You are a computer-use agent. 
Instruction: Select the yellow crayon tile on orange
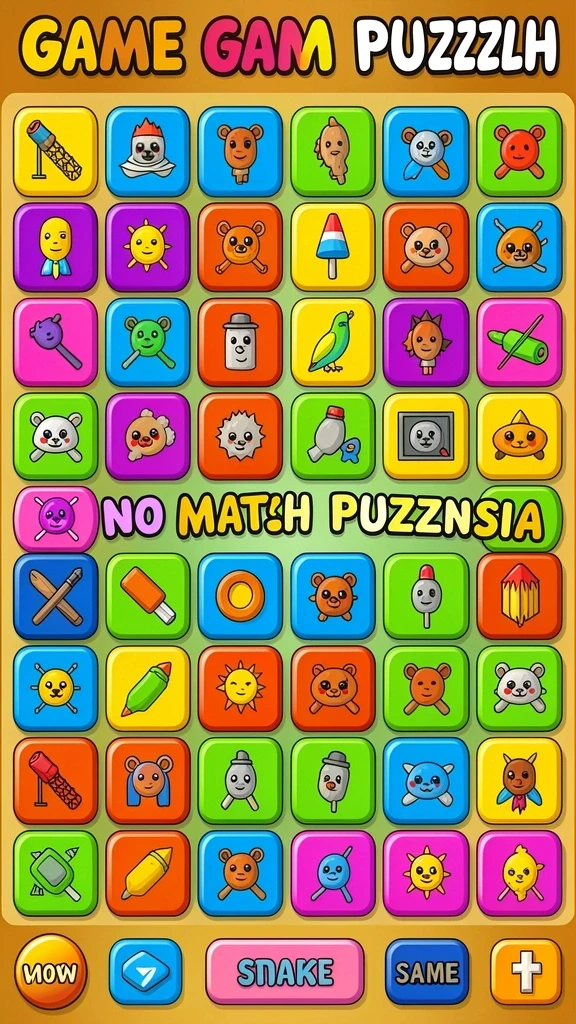[x=148, y=873]
